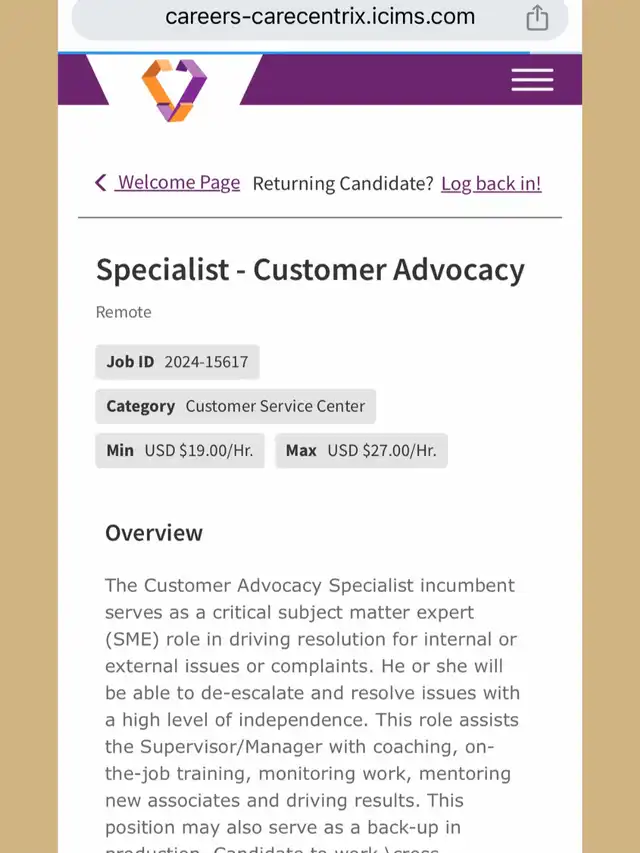Tap the careers-carecentrix.icims.com address bar

320,17
